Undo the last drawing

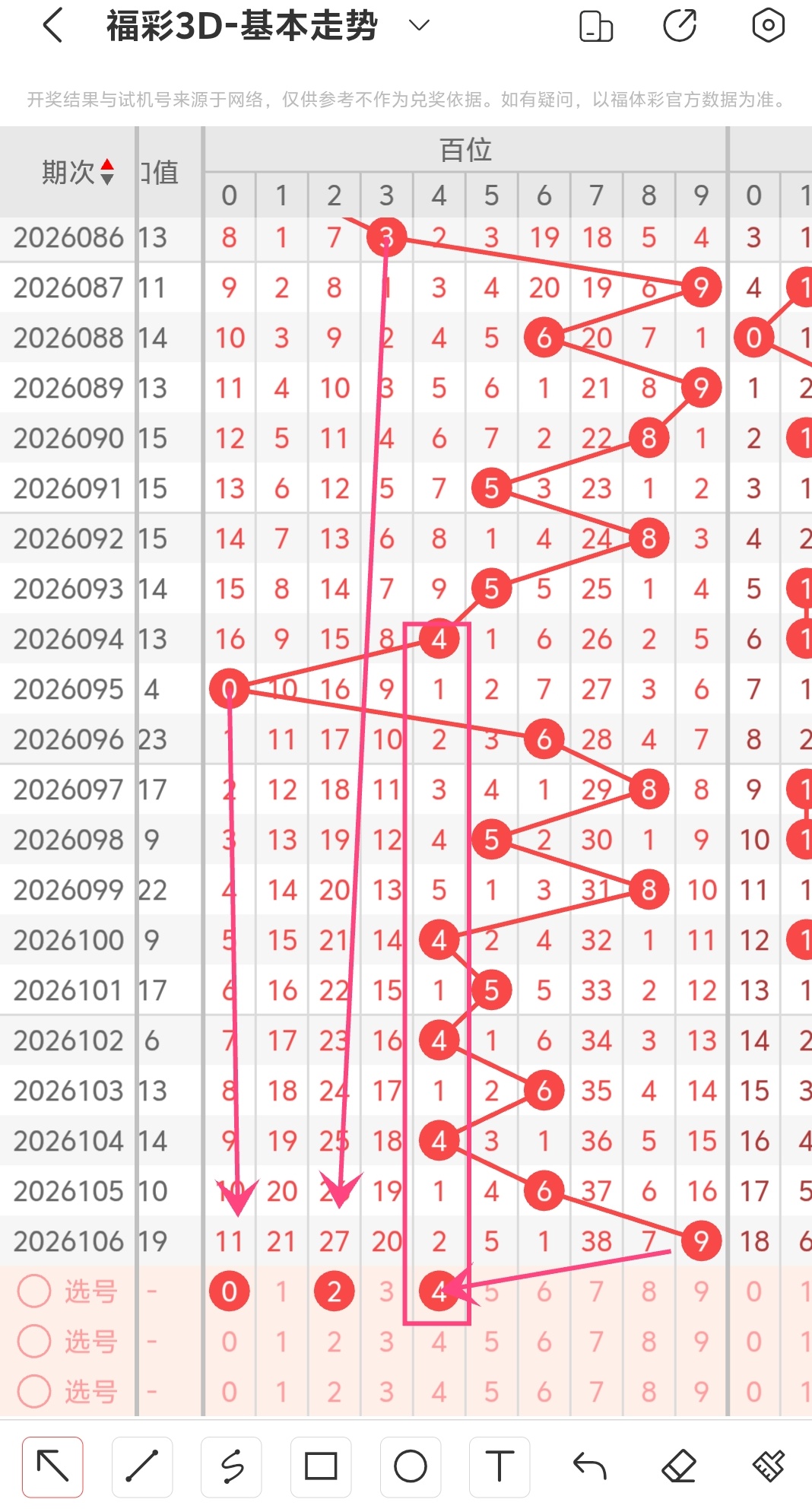589,1466
